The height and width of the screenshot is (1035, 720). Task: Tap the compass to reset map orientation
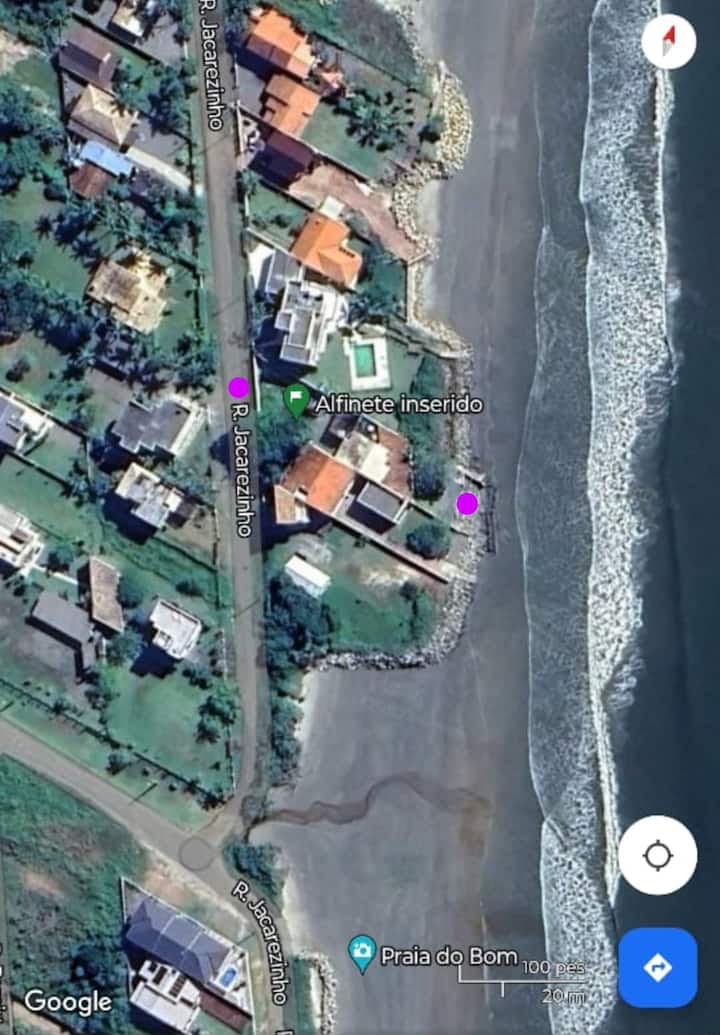(x=669, y=41)
